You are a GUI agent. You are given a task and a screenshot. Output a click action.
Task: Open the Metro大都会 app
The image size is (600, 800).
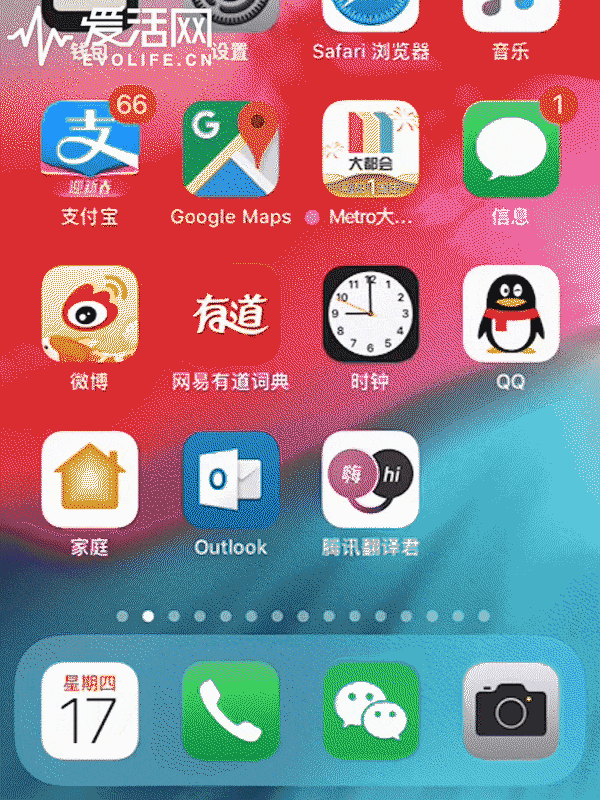(x=370, y=150)
